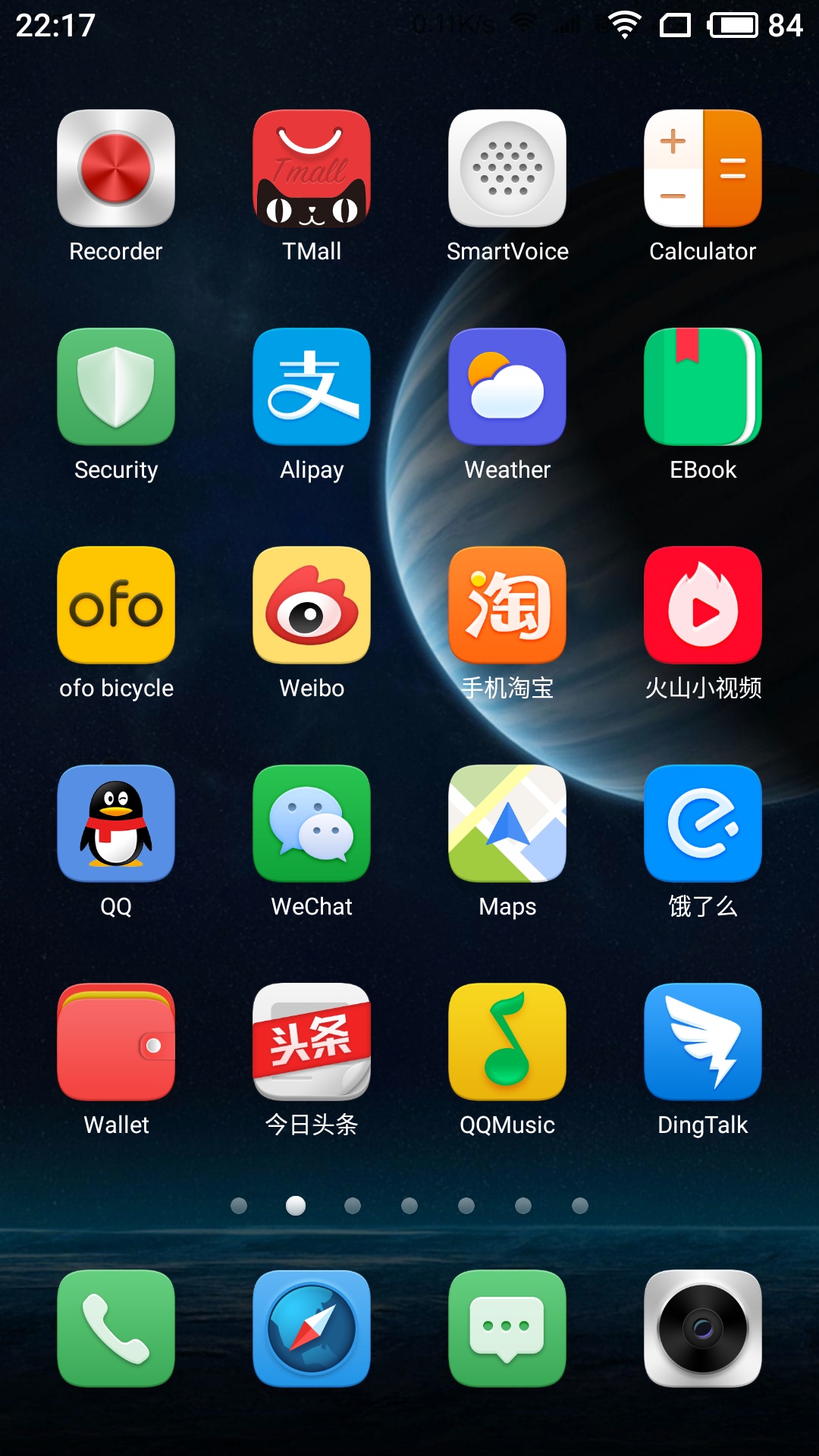Launch the QQ app
The width and height of the screenshot is (819, 1456).
tap(116, 824)
